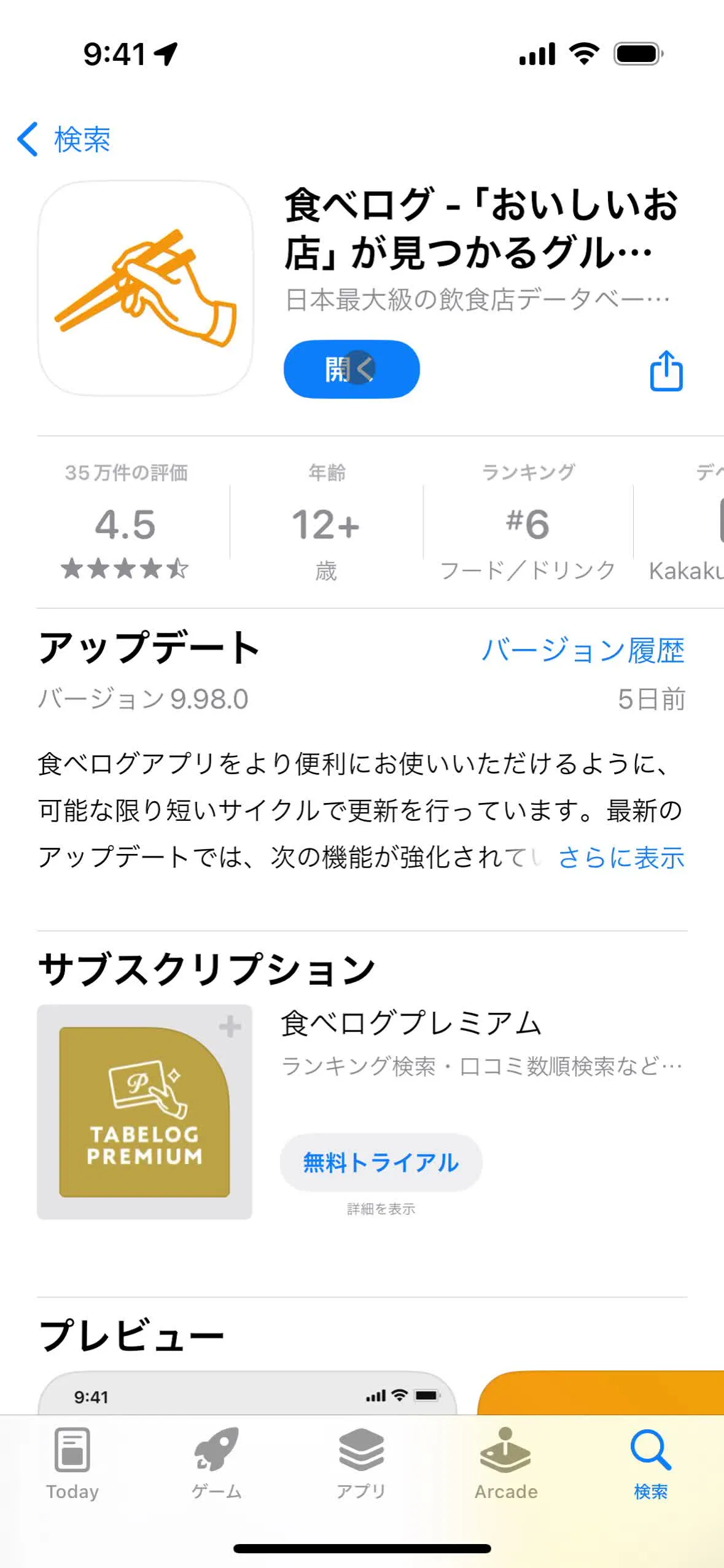Switch to the アプリ tab
The width and height of the screenshot is (724, 1568).
[x=361, y=1464]
